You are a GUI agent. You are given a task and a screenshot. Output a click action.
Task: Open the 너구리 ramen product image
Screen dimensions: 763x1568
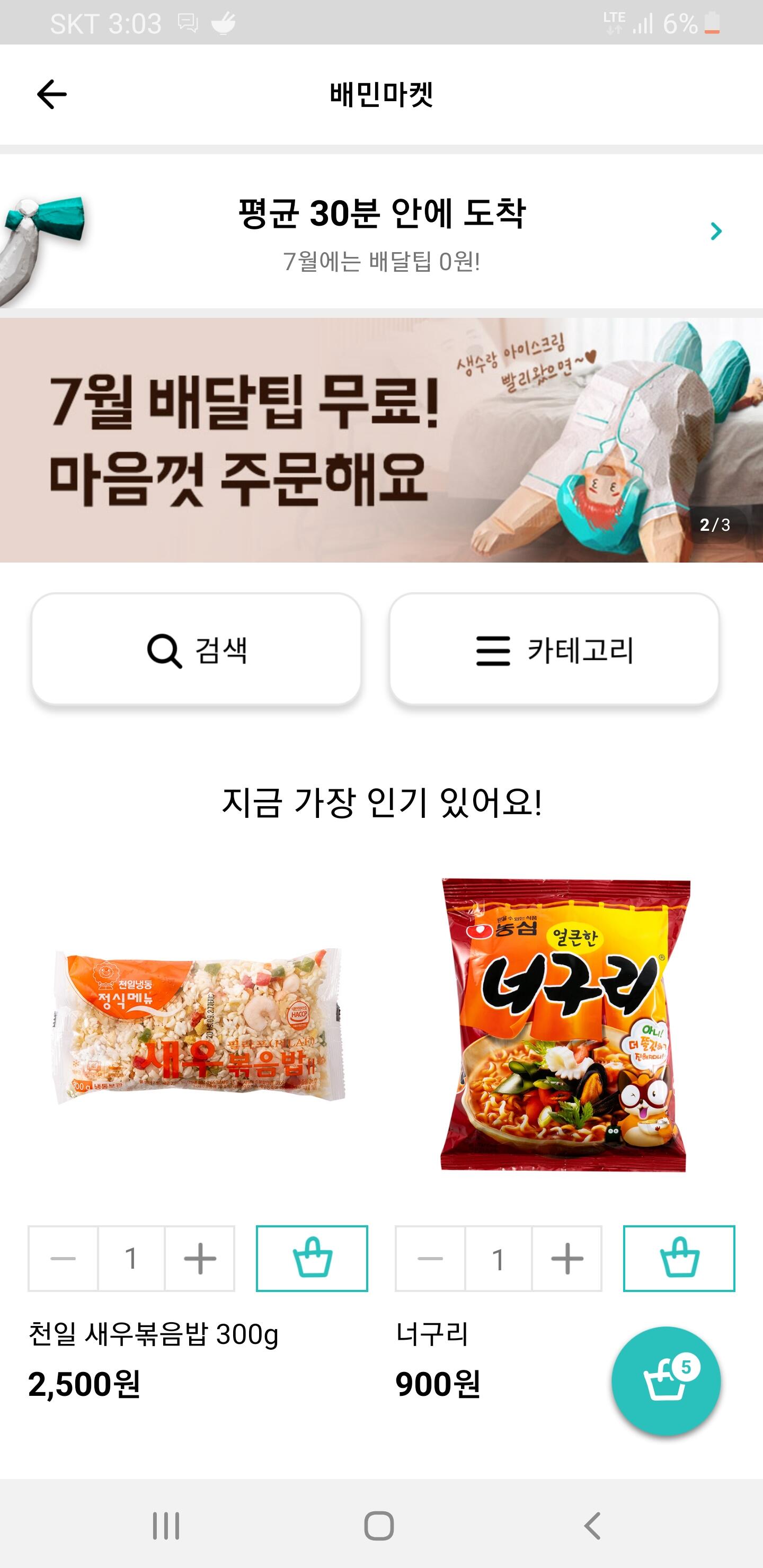[x=565, y=1024]
